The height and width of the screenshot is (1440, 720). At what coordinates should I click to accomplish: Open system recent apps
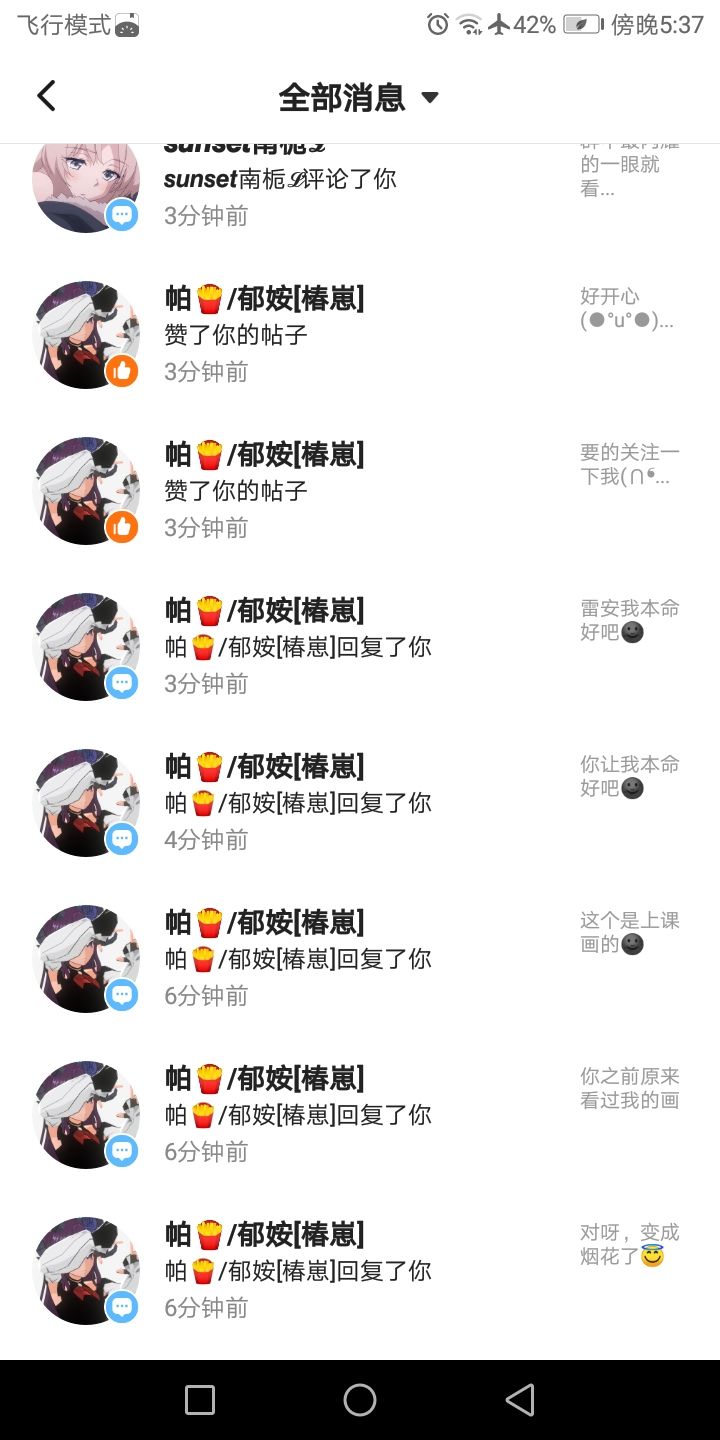[x=200, y=1400]
